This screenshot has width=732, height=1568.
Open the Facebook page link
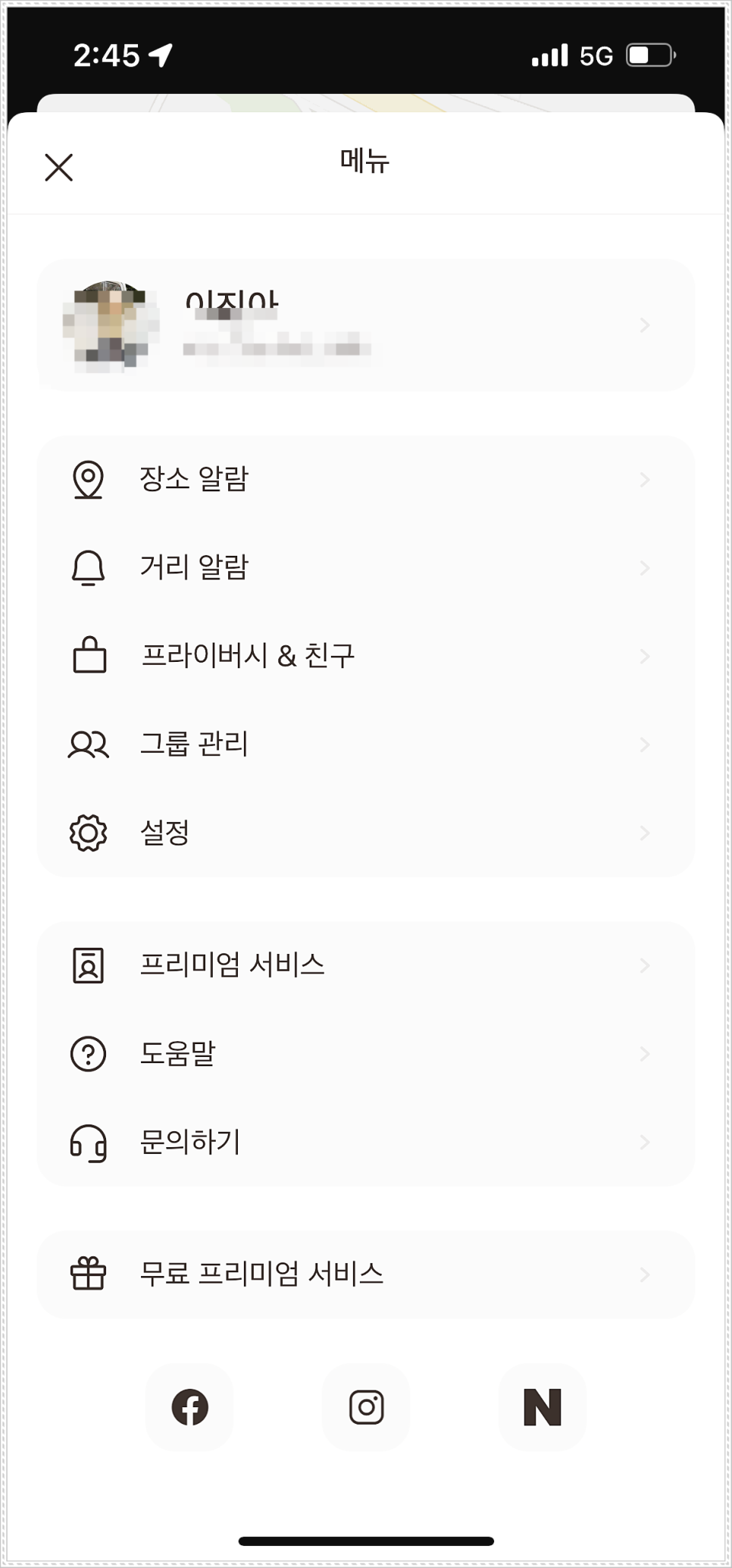189,1407
